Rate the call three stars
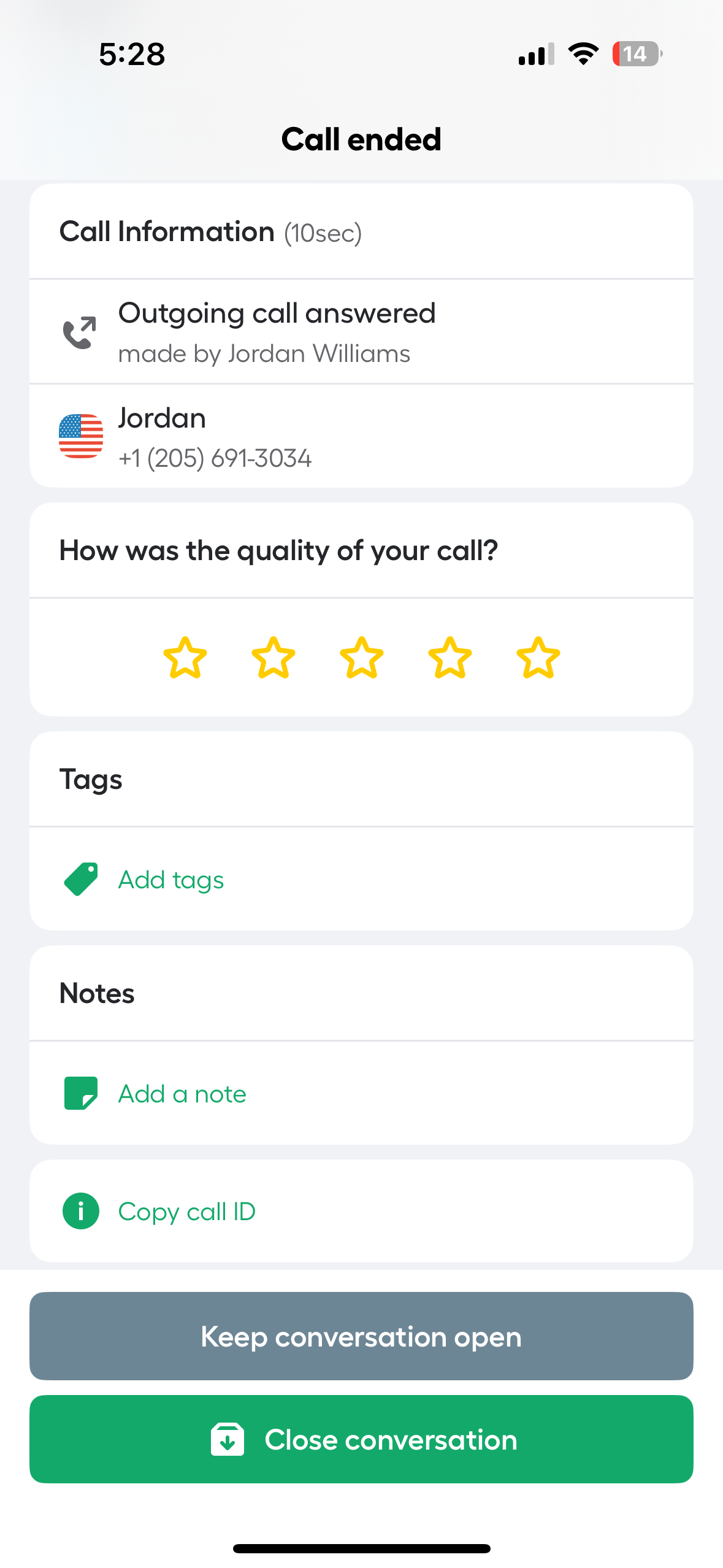The height and width of the screenshot is (1568, 723). coord(362,658)
